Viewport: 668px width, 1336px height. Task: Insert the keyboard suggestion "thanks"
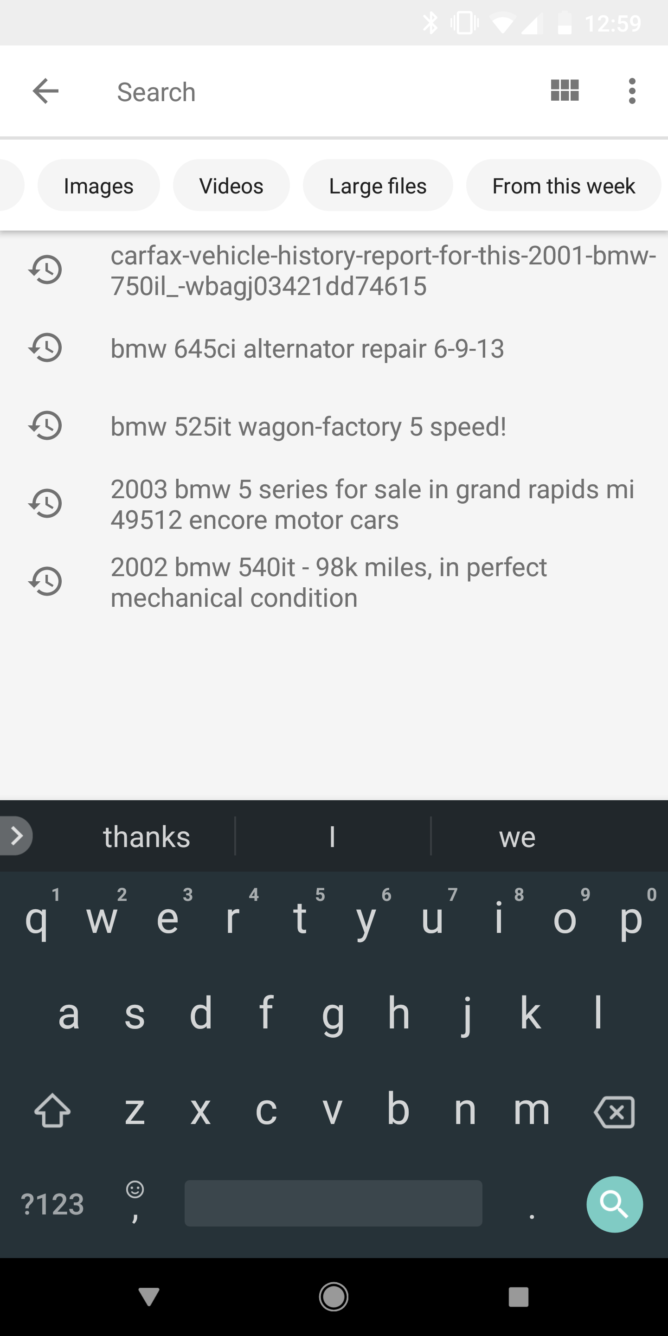click(146, 837)
